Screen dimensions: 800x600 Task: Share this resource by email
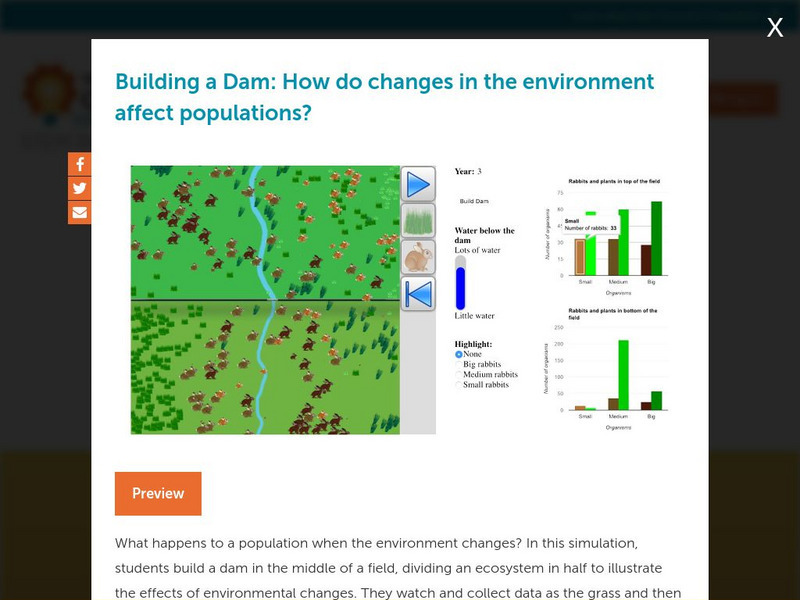[80, 212]
